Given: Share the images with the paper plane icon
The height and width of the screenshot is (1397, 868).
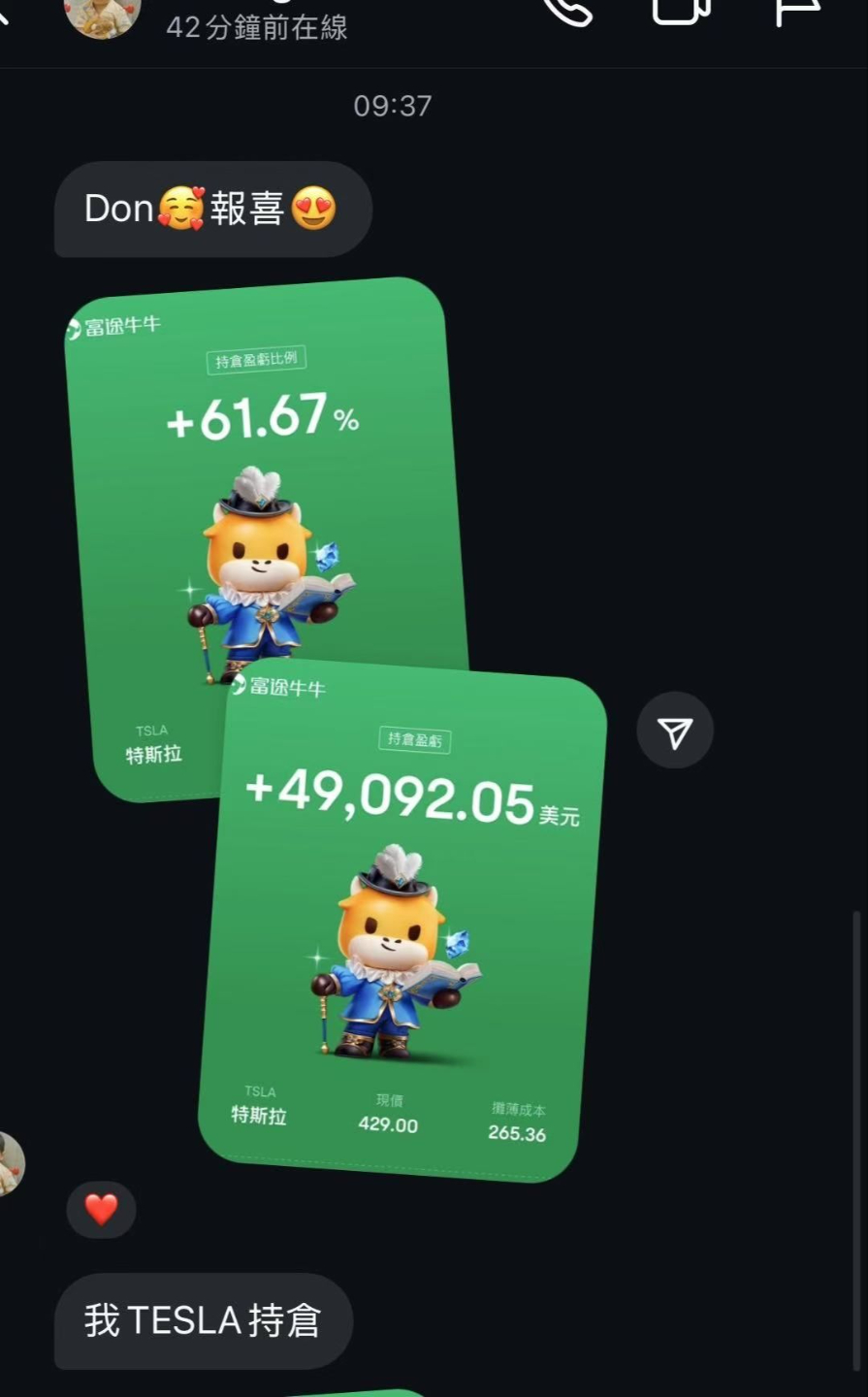Looking at the screenshot, I should click(x=675, y=731).
